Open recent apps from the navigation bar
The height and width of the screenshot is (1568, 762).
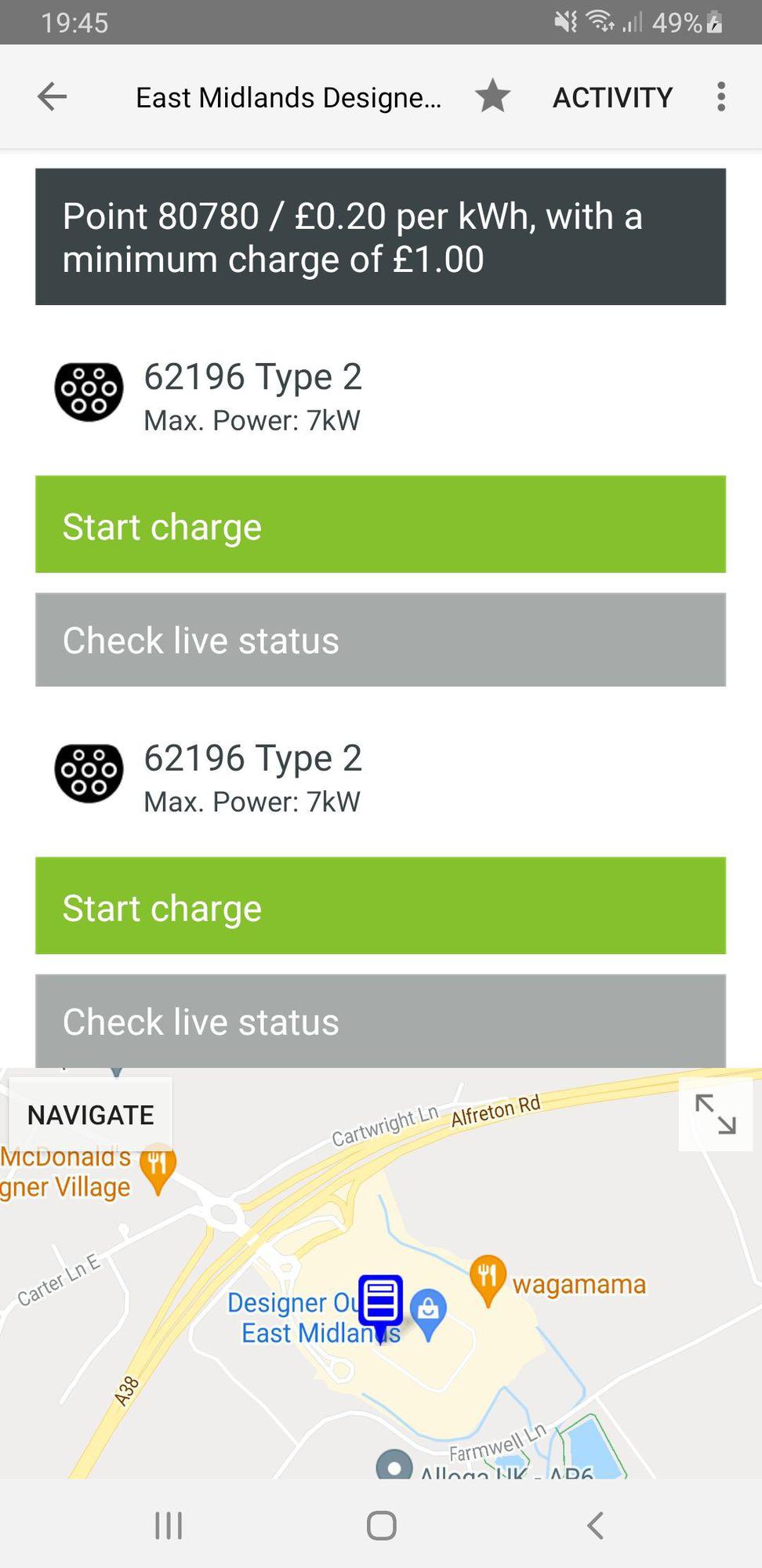[169, 1526]
